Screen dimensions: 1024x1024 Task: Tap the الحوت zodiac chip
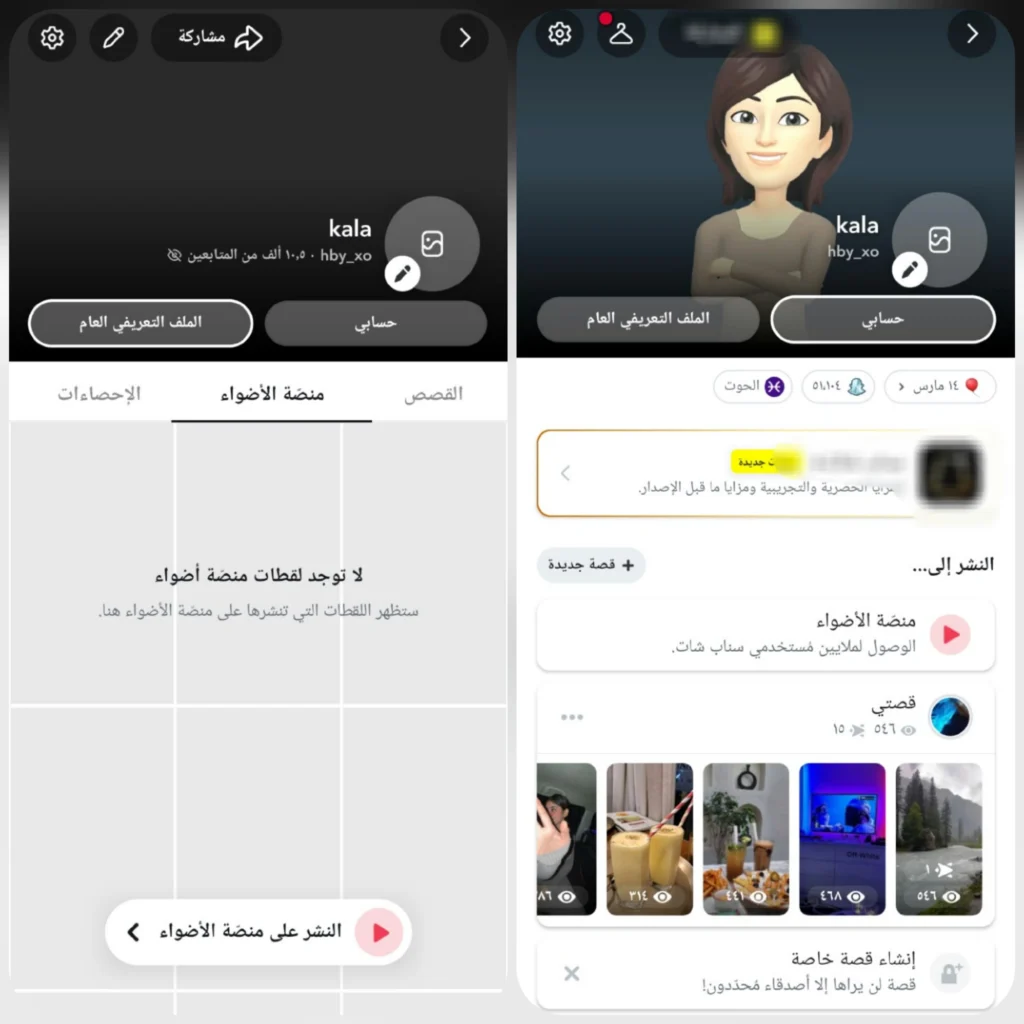(x=752, y=387)
